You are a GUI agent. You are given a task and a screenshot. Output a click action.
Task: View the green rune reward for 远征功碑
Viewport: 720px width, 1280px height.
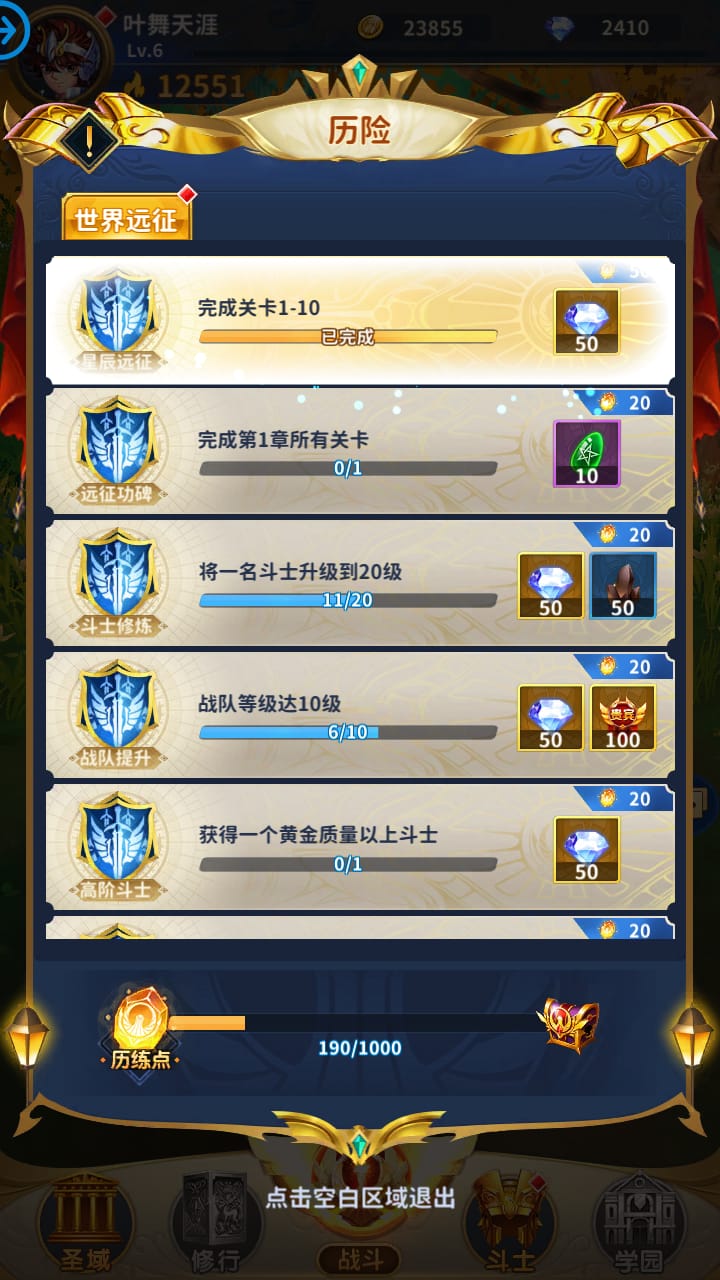pyautogui.click(x=586, y=454)
